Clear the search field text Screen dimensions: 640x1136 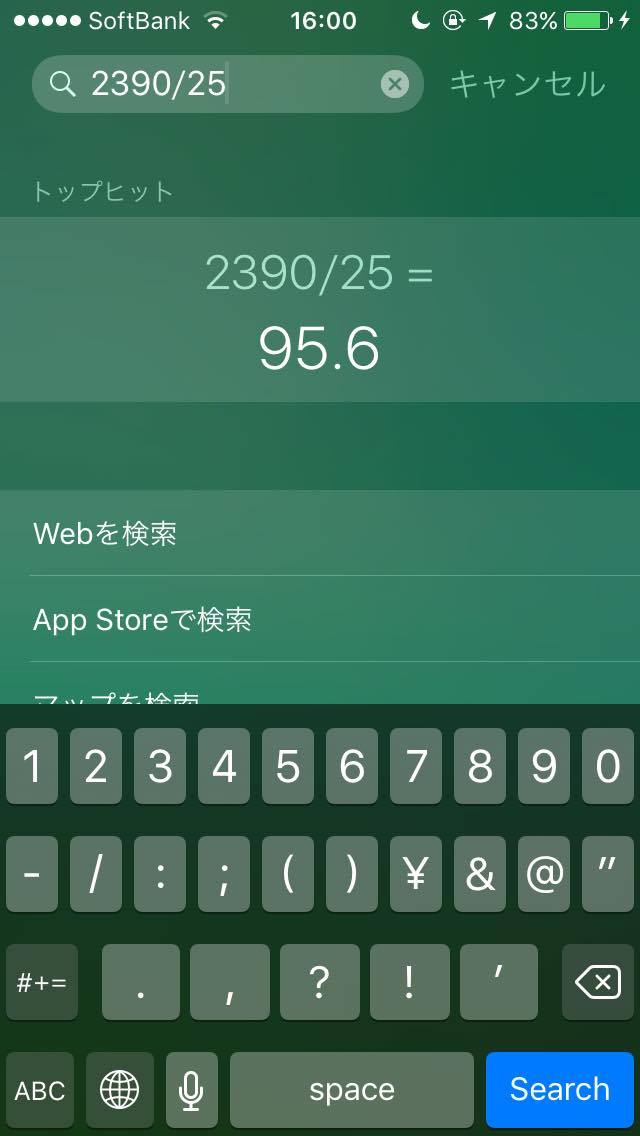pos(394,84)
